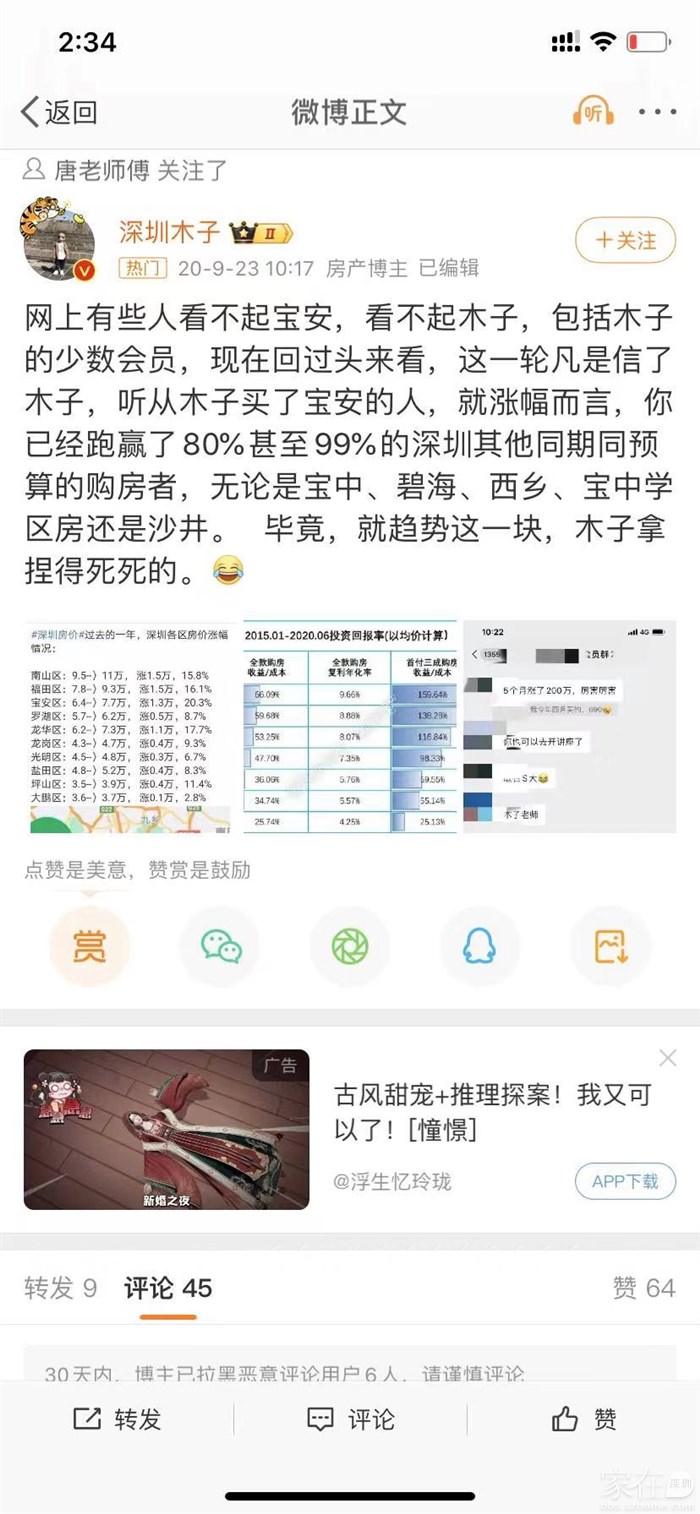Tap the APP下载 button
The image size is (700, 1514).
625,1181
